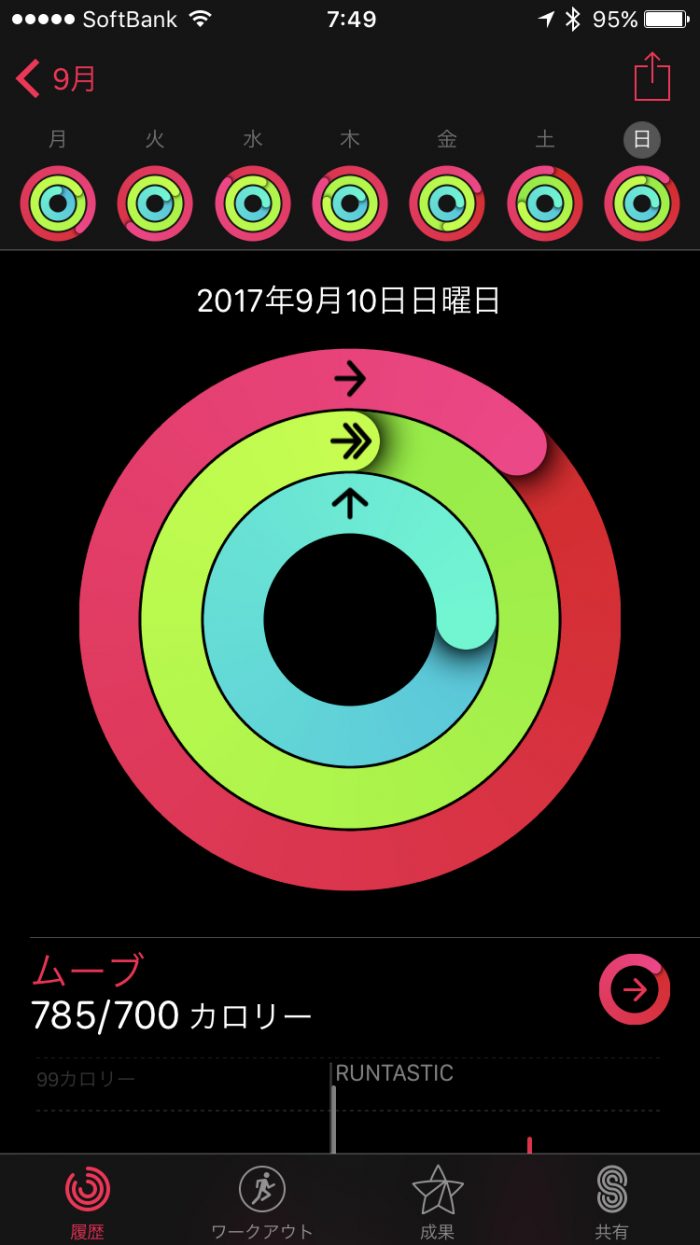Viewport: 700px width, 1245px height.
Task: Select Tuesday (火) activity rings
Action: coord(155,203)
